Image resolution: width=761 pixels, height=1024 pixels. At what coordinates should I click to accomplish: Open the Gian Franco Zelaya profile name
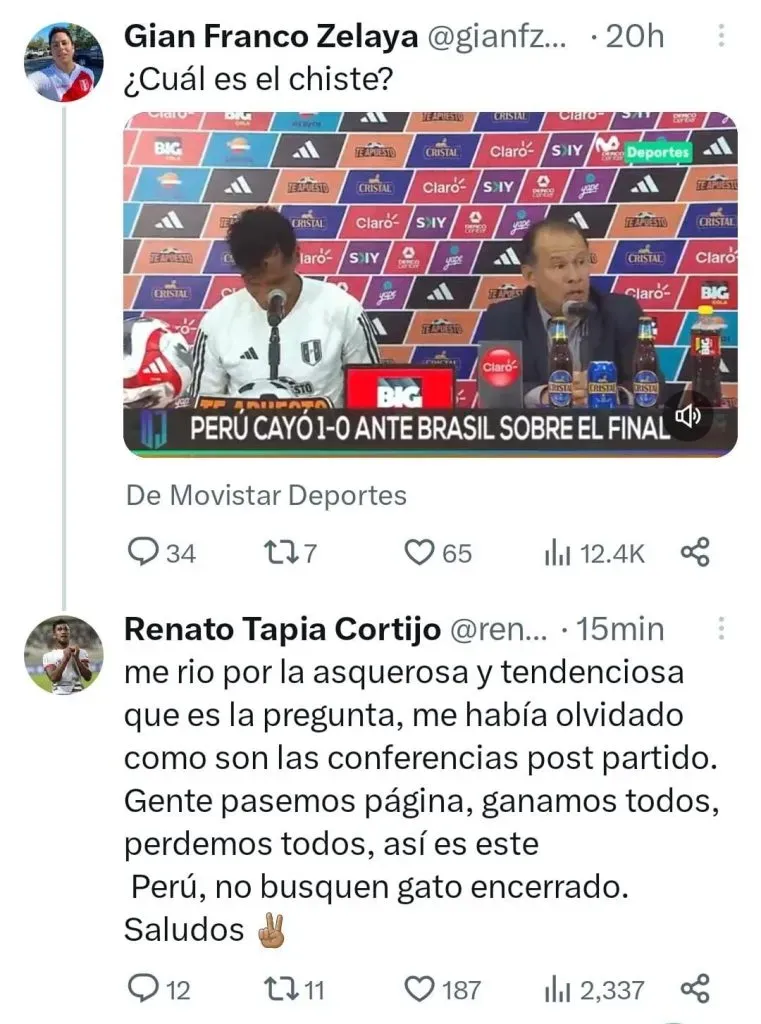click(270, 37)
